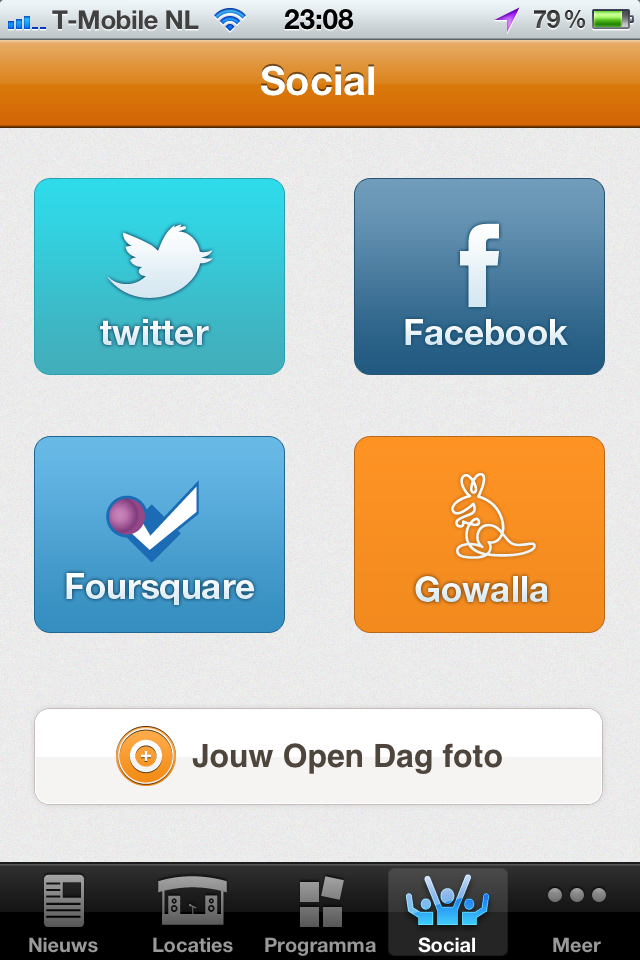Select the Foursquare tile
The height and width of the screenshot is (960, 640).
point(159,534)
